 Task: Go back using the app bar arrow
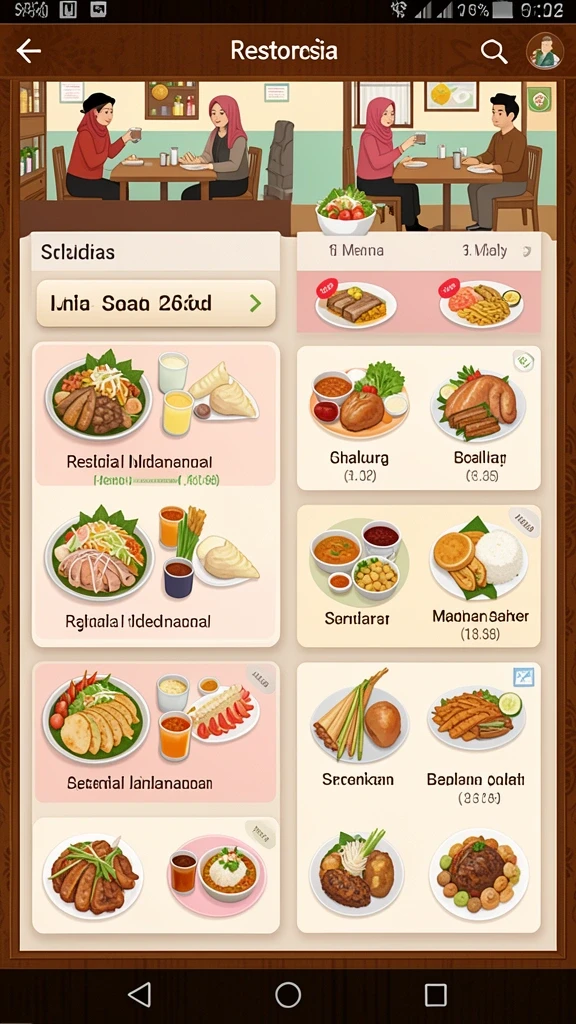(29, 51)
